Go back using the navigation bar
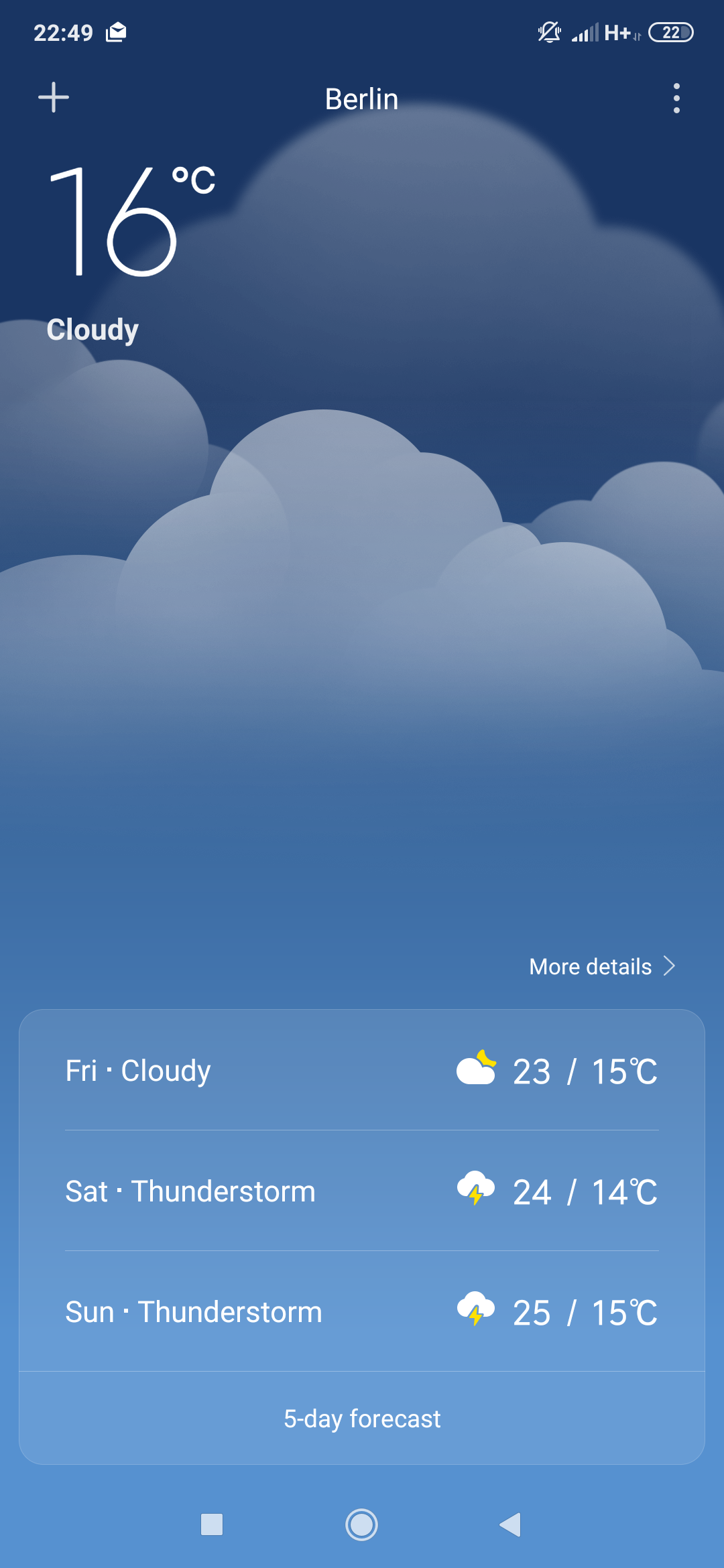 point(511,1524)
